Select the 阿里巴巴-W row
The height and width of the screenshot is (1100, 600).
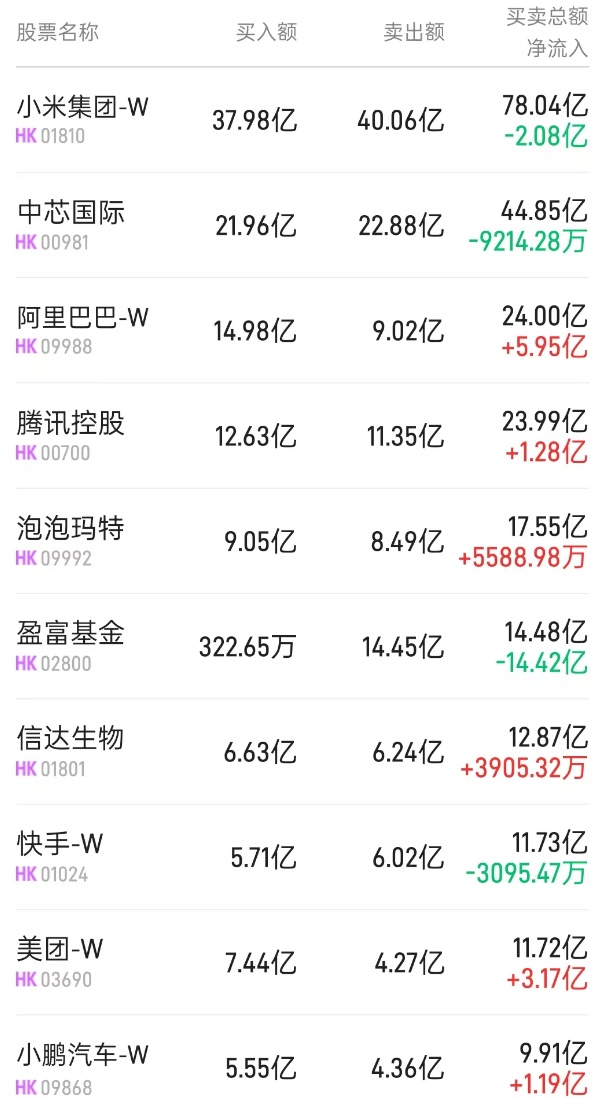(x=82, y=318)
